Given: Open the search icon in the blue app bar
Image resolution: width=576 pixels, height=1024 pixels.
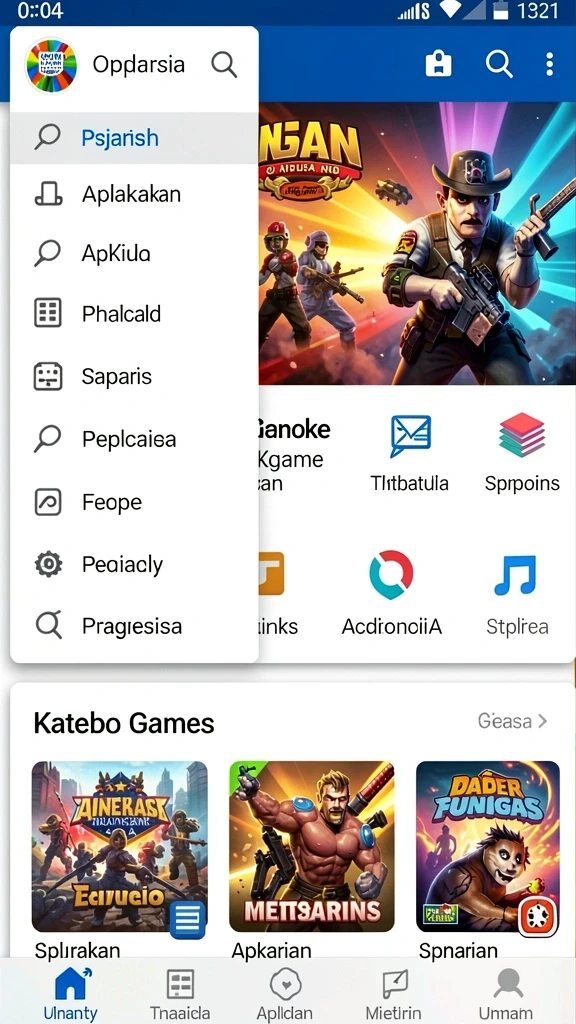Looking at the screenshot, I should coord(499,64).
